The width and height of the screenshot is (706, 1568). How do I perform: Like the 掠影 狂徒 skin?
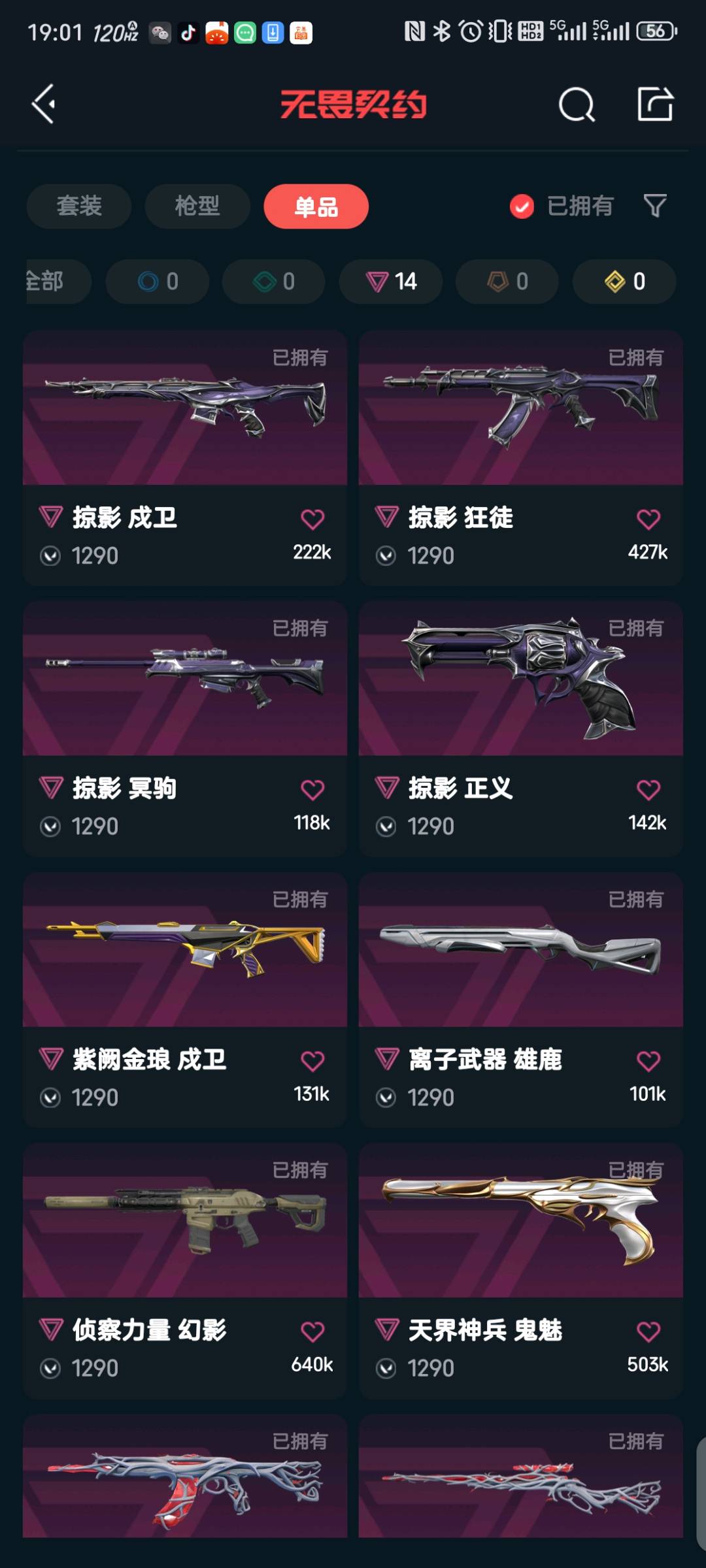648,520
